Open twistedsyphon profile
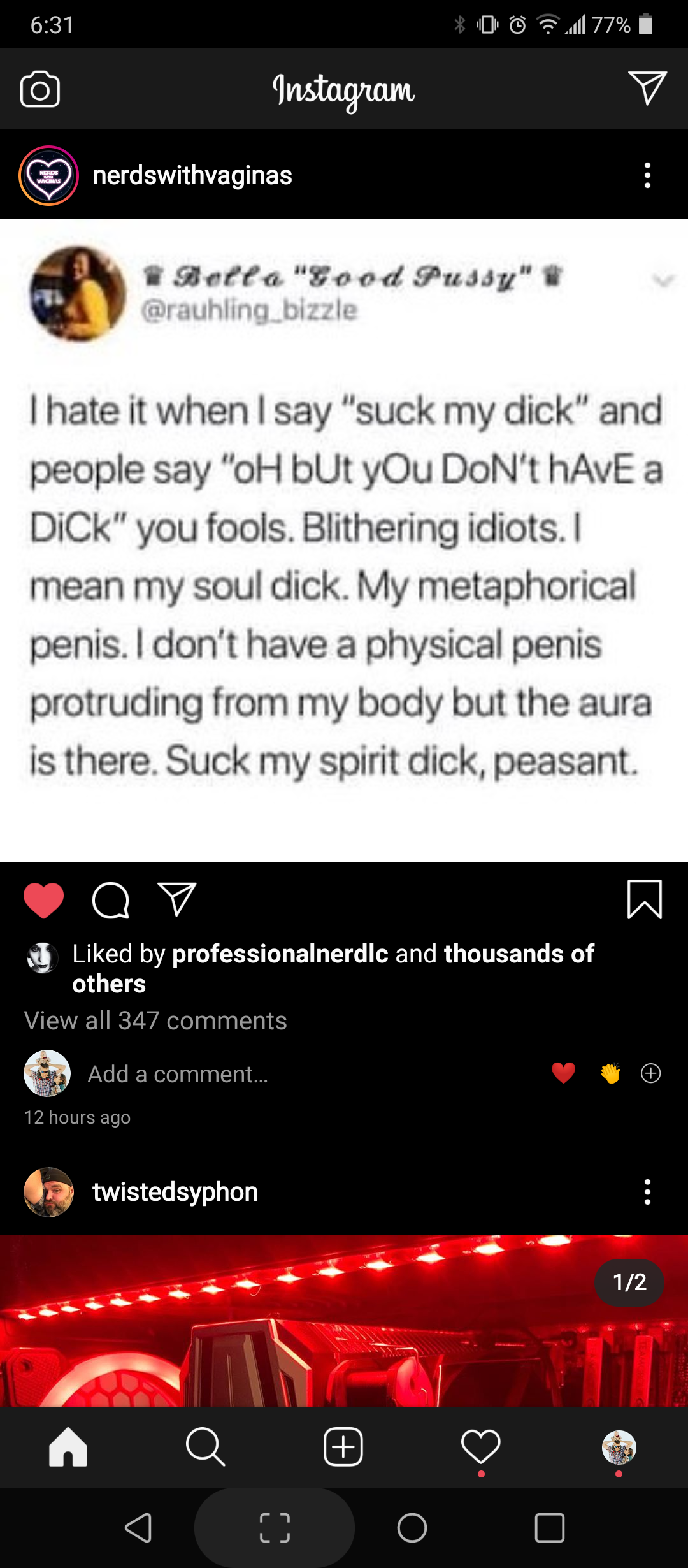The height and width of the screenshot is (1568, 688). click(x=175, y=1192)
